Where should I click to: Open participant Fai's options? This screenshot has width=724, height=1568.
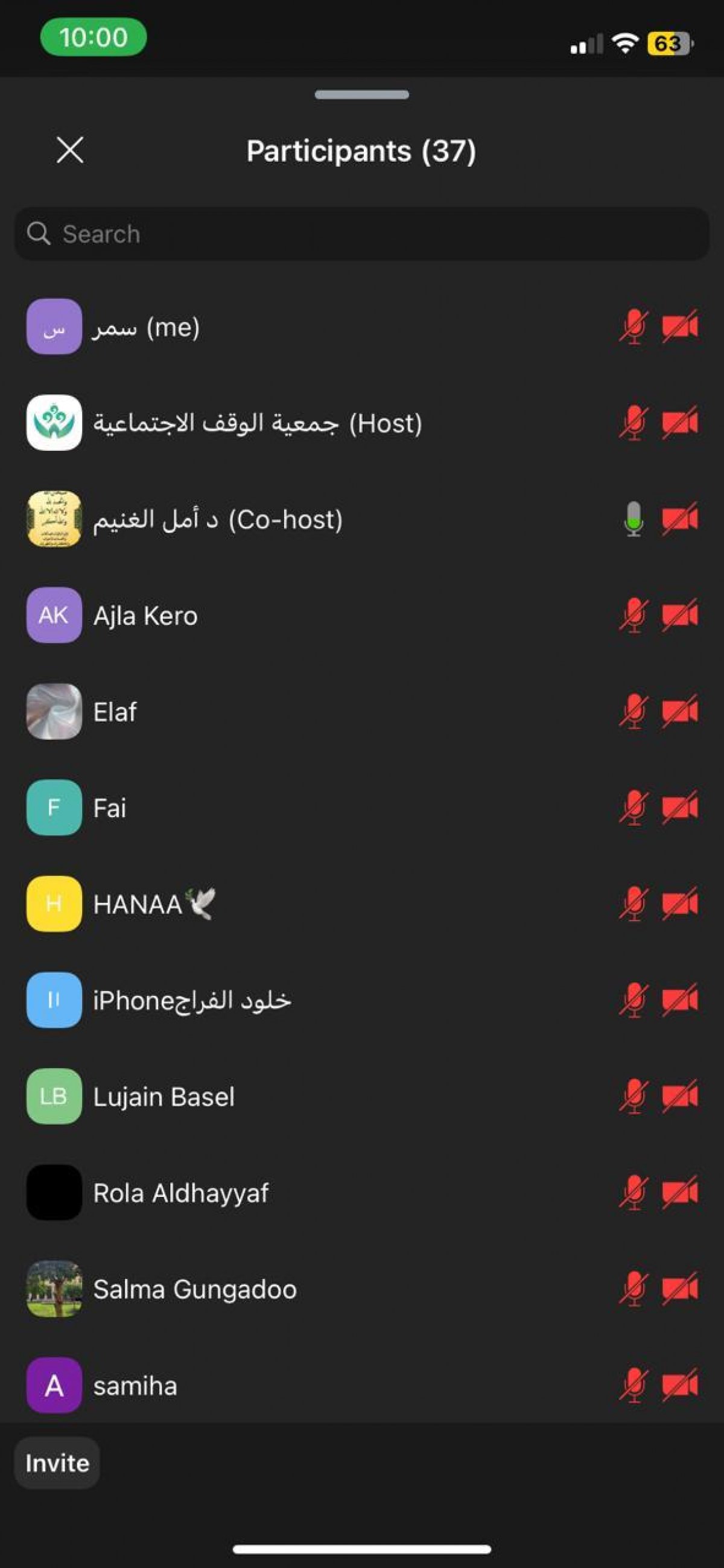coord(362,808)
